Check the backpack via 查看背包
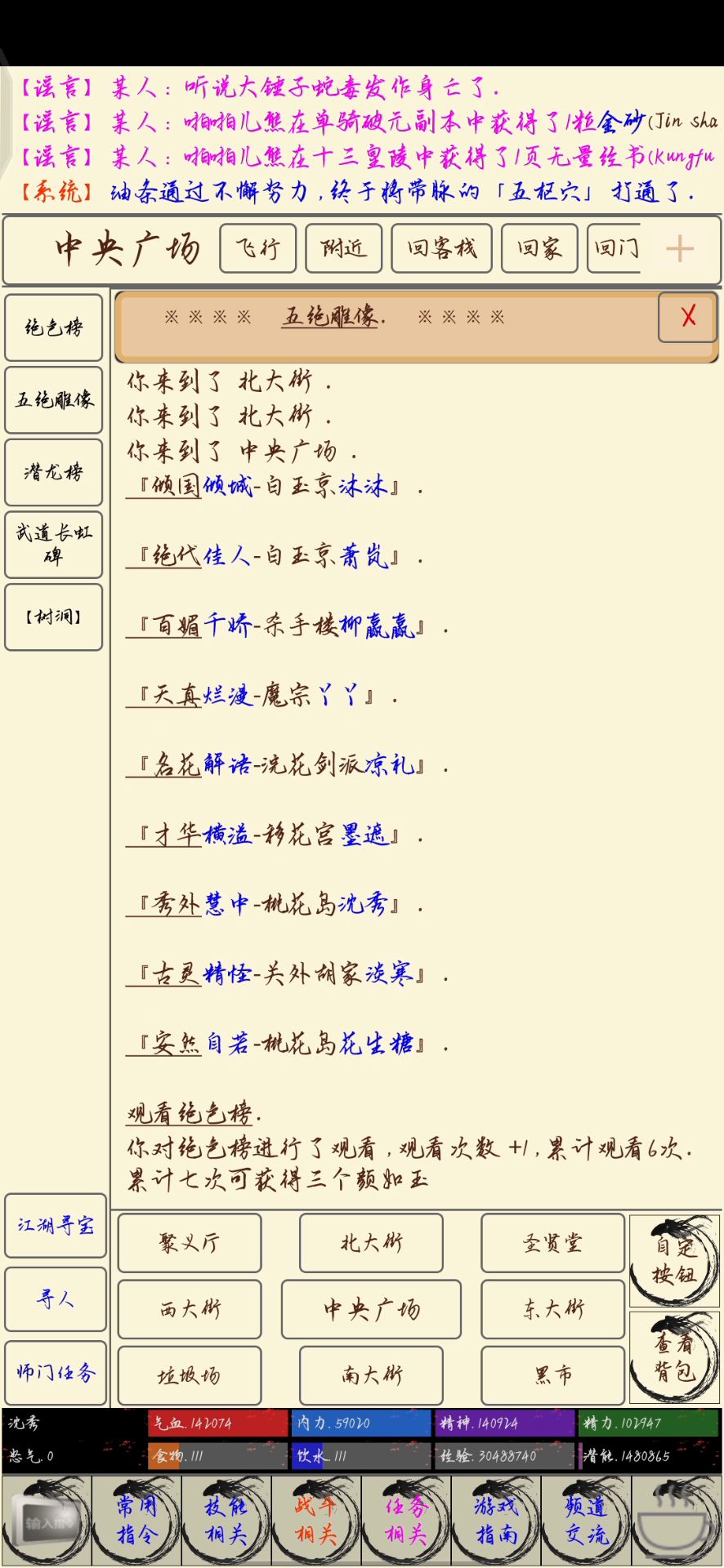Viewport: 724px width, 1568px height. click(x=675, y=1357)
